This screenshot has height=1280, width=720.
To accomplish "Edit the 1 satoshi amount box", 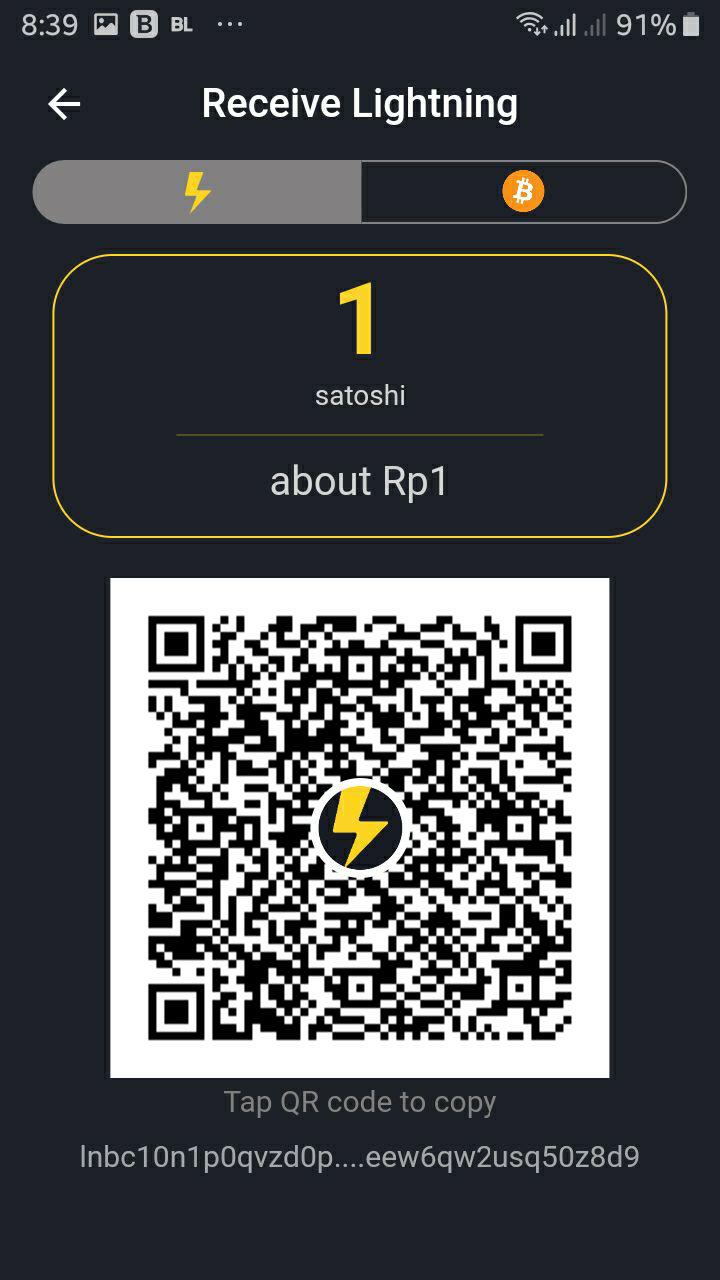I will click(x=359, y=395).
